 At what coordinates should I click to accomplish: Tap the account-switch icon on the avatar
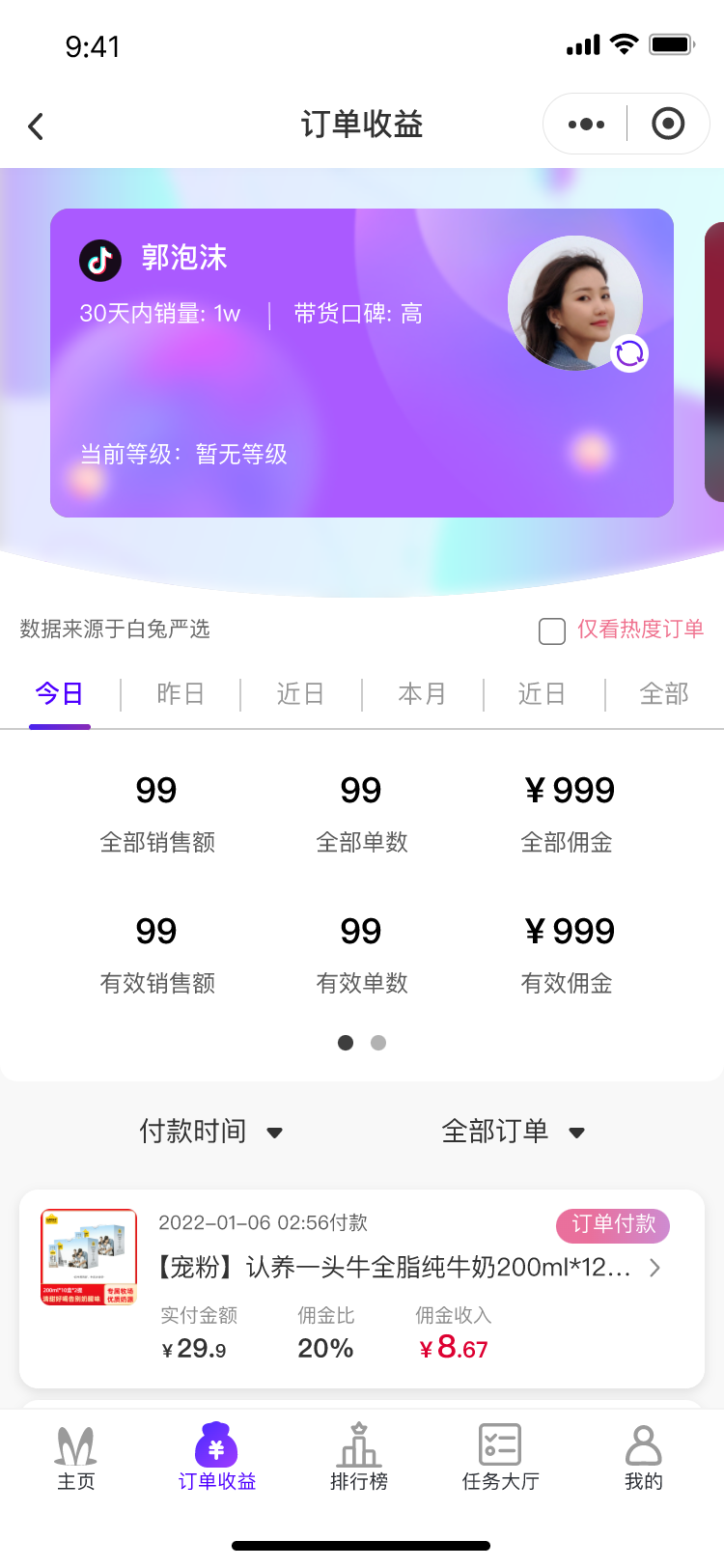[x=629, y=353]
